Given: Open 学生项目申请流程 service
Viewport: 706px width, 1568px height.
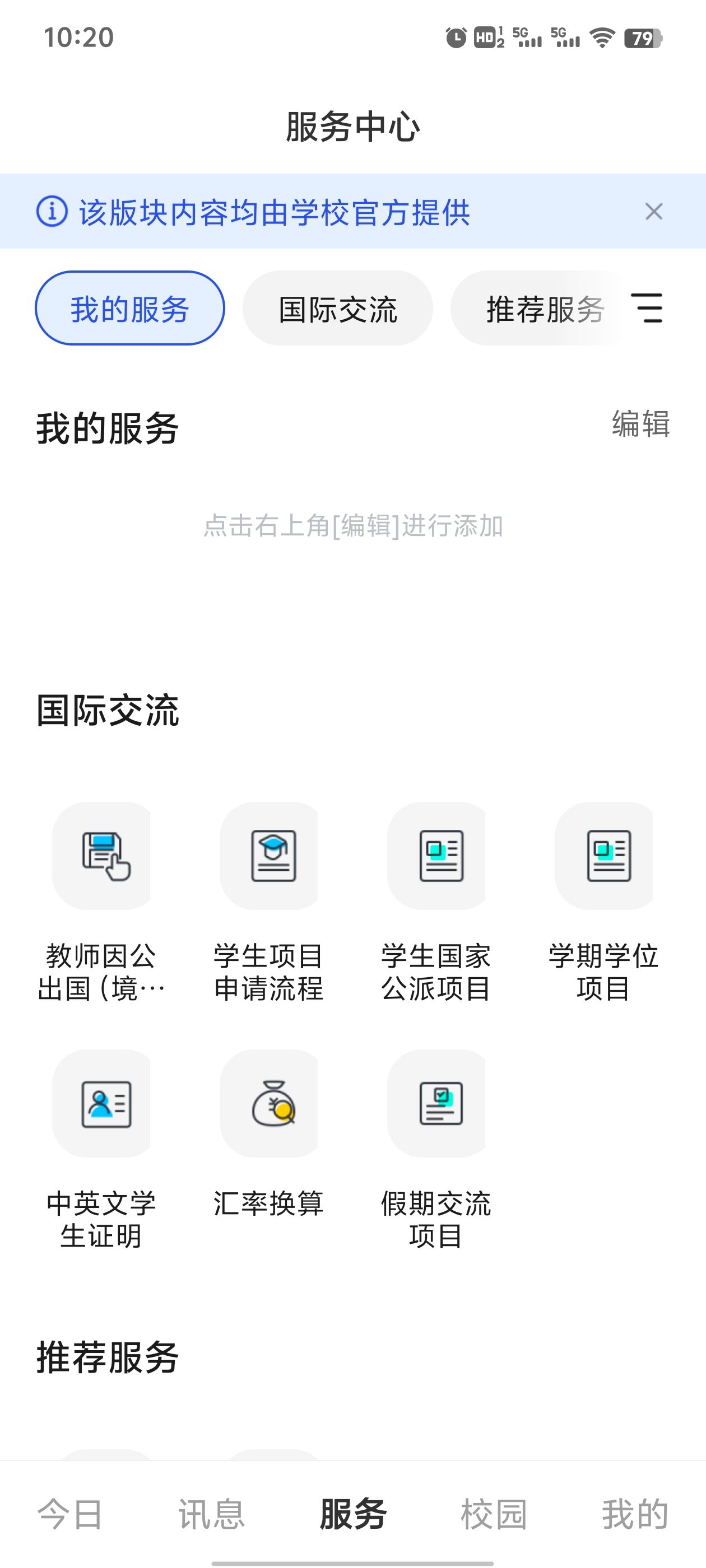Looking at the screenshot, I should pos(268,902).
